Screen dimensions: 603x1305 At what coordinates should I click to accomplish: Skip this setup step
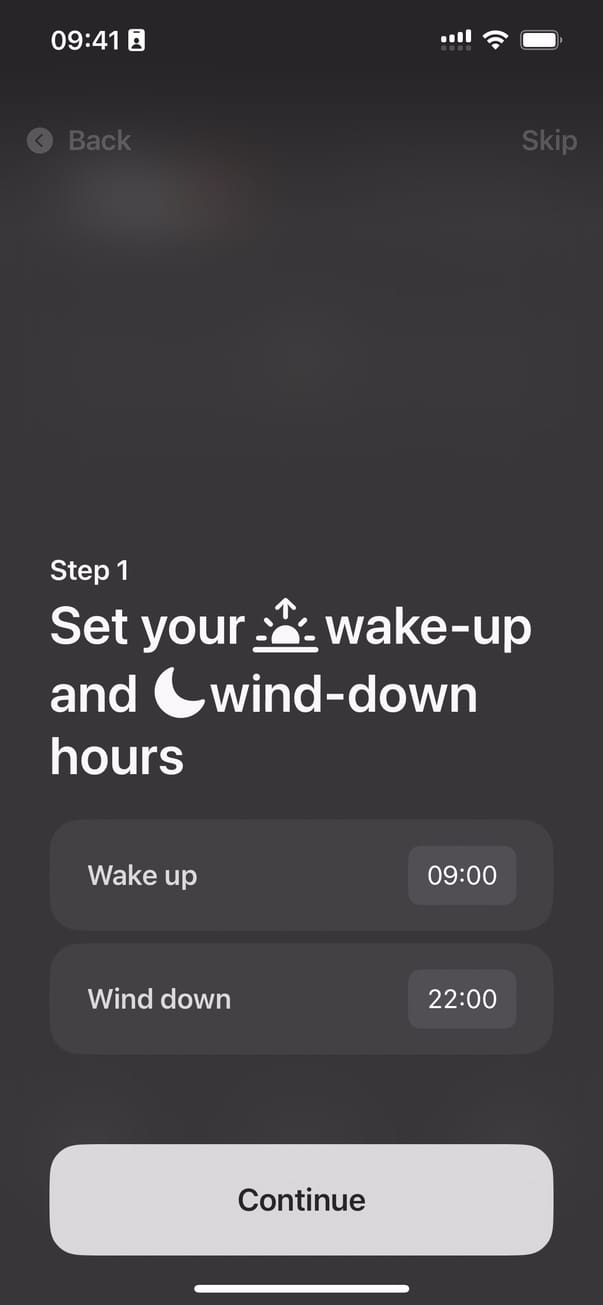pos(548,141)
